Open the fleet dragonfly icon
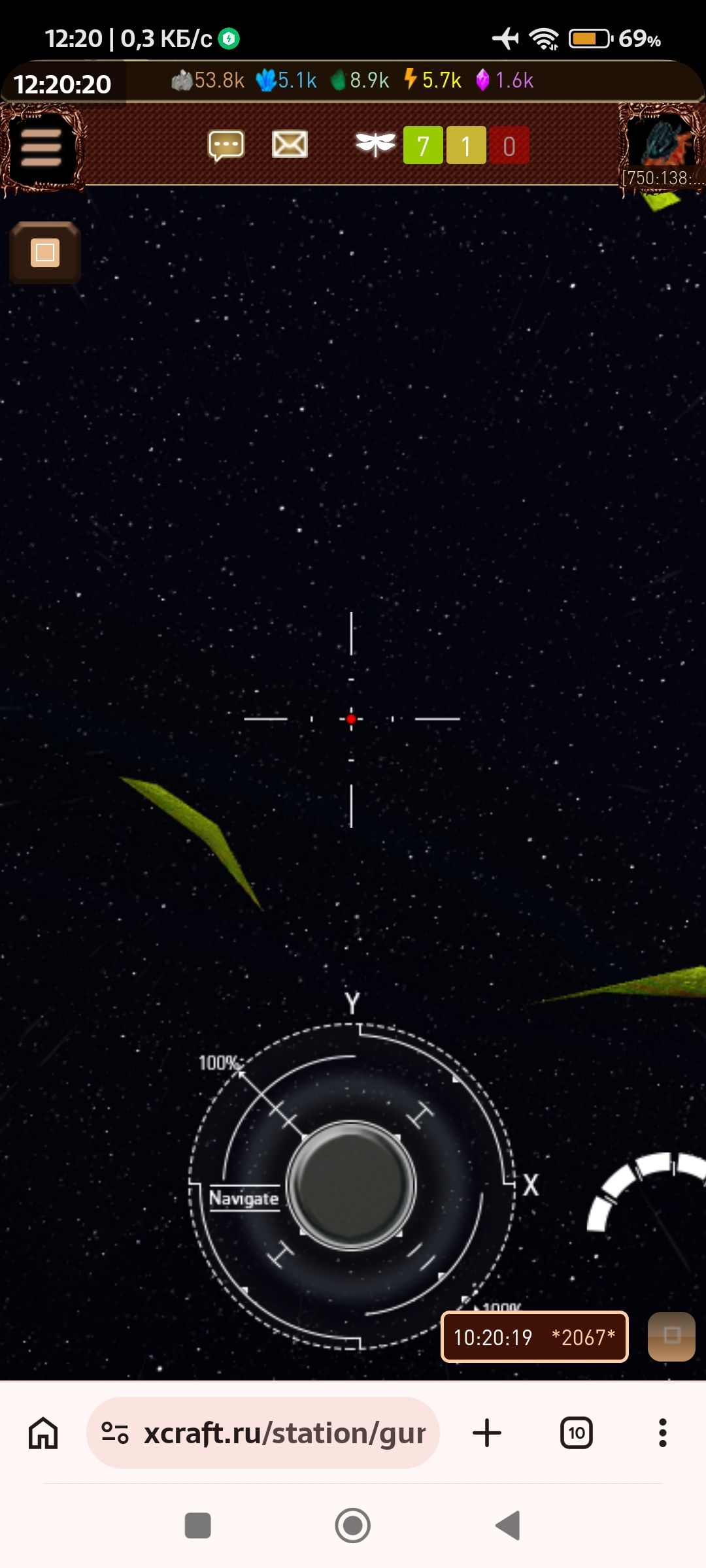 375,144
